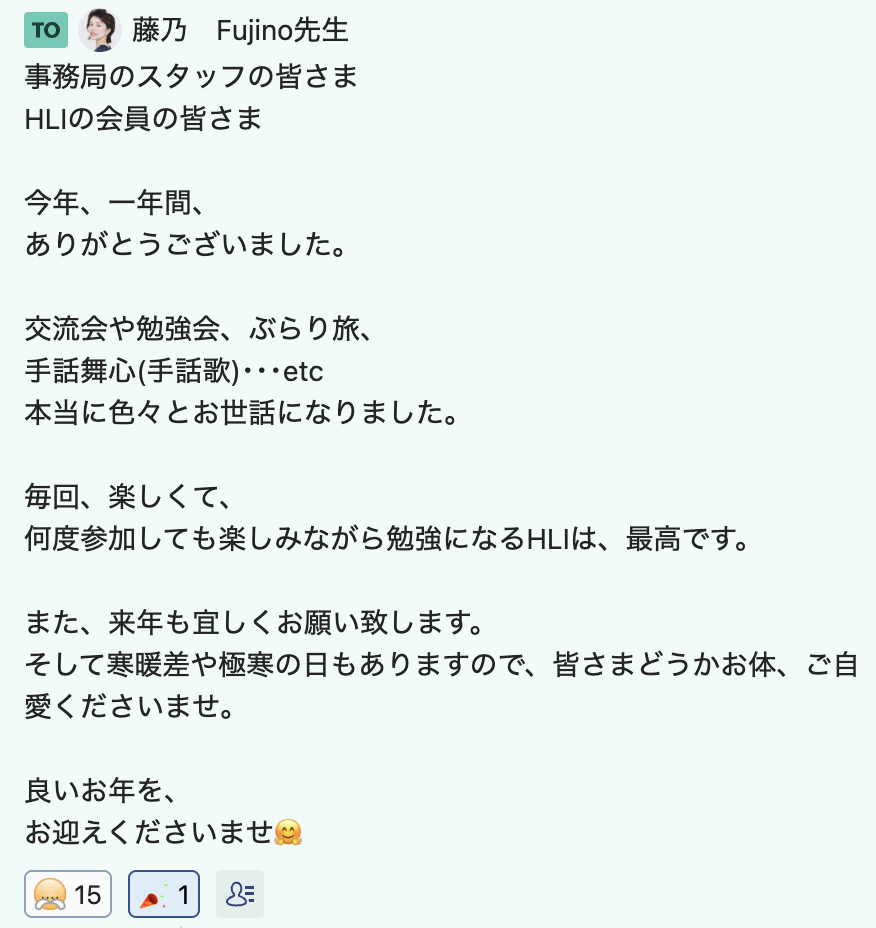Toggle the party popper reaction with 1
This screenshot has height=928, width=876.
(x=164, y=894)
